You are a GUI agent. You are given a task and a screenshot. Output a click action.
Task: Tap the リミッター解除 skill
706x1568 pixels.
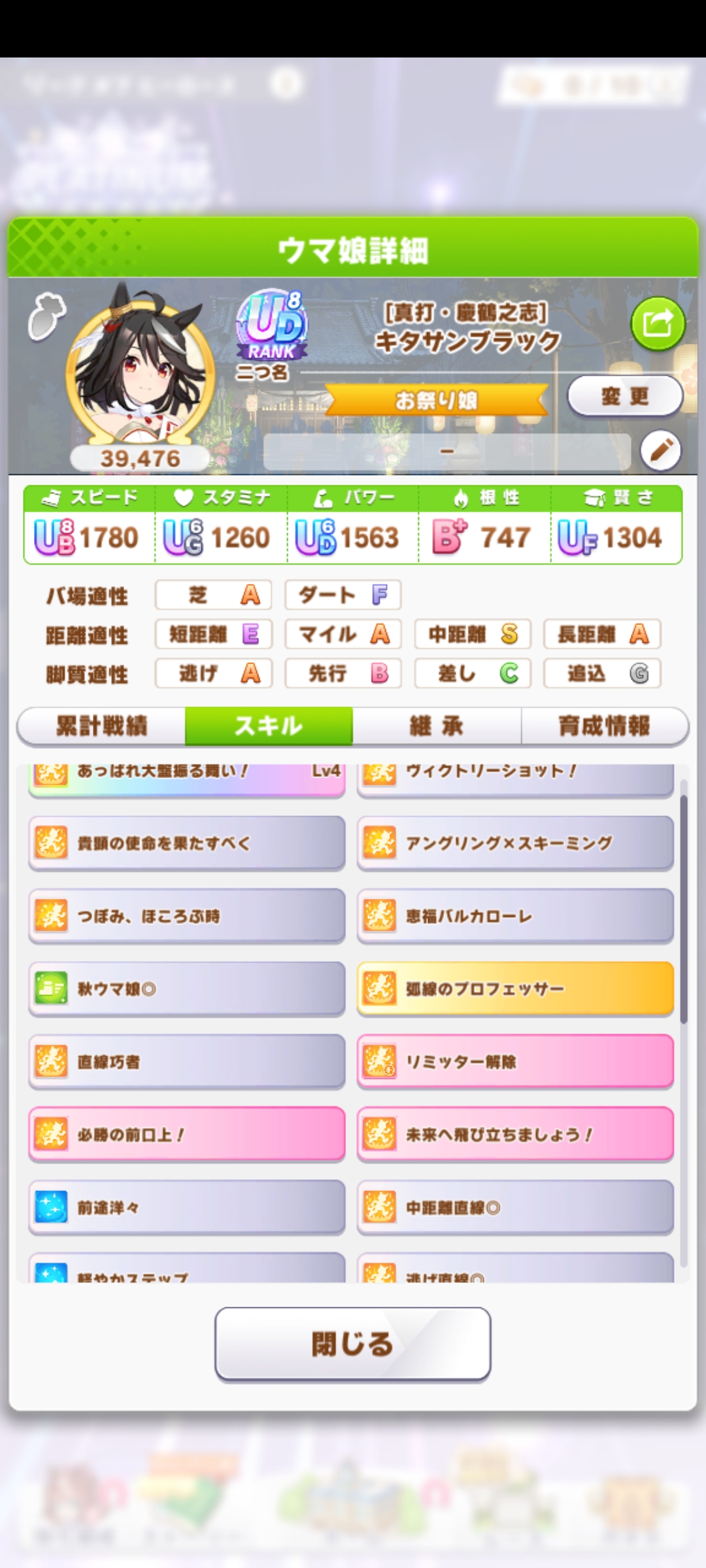(x=515, y=1062)
